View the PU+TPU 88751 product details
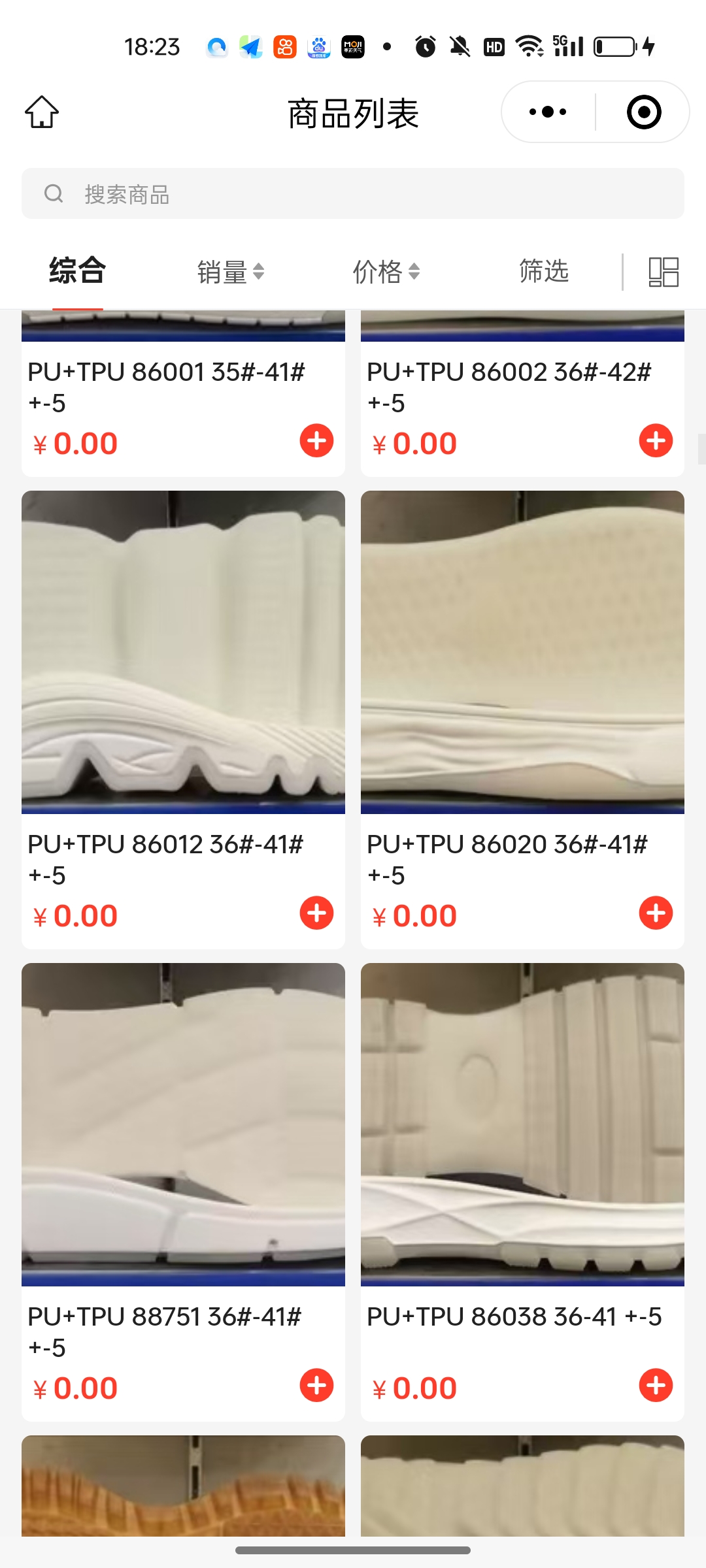 pyautogui.click(x=183, y=1124)
